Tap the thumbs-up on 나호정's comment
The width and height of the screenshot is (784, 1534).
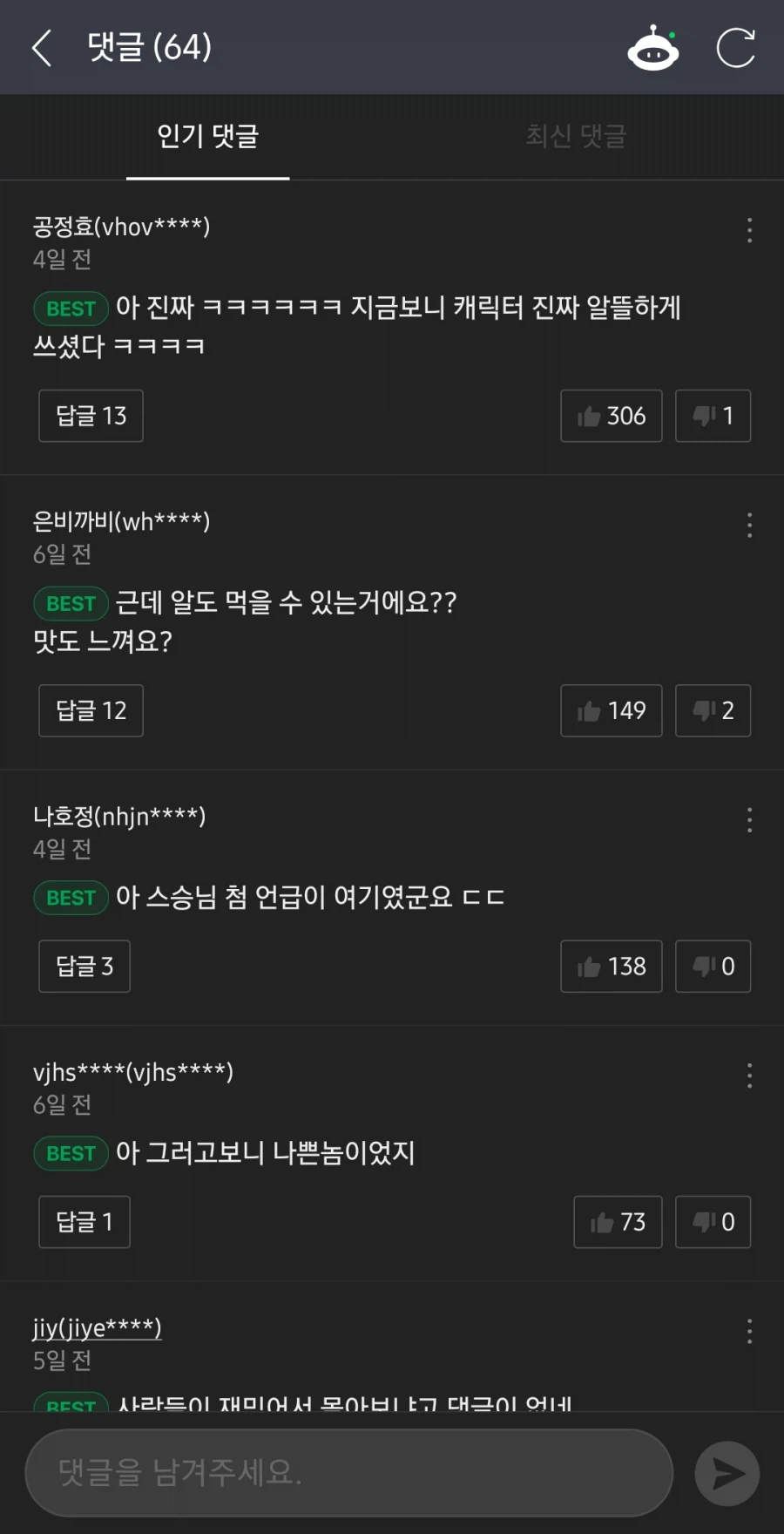click(x=611, y=966)
